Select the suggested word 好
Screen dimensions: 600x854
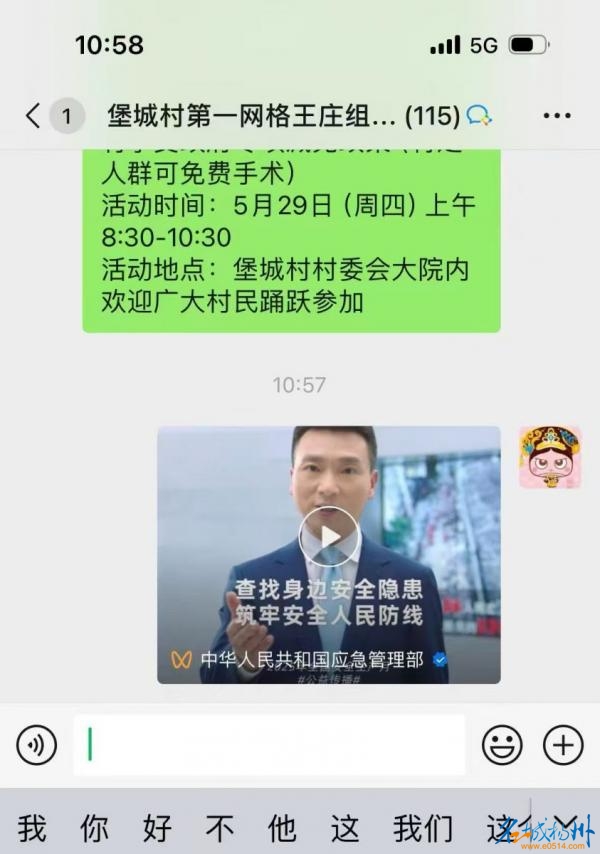[x=157, y=828]
